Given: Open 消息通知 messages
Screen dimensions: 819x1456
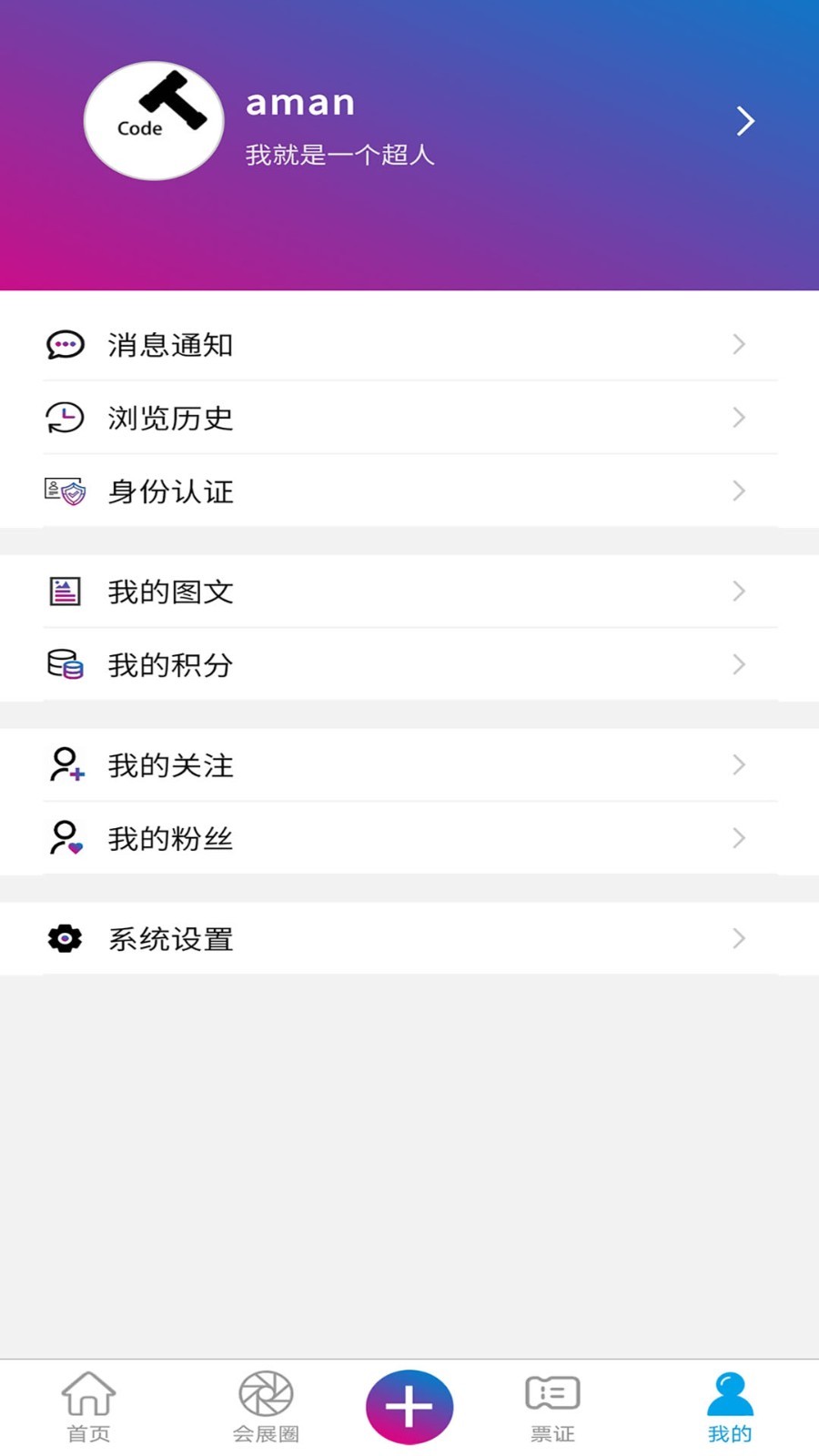Looking at the screenshot, I should pos(409,345).
